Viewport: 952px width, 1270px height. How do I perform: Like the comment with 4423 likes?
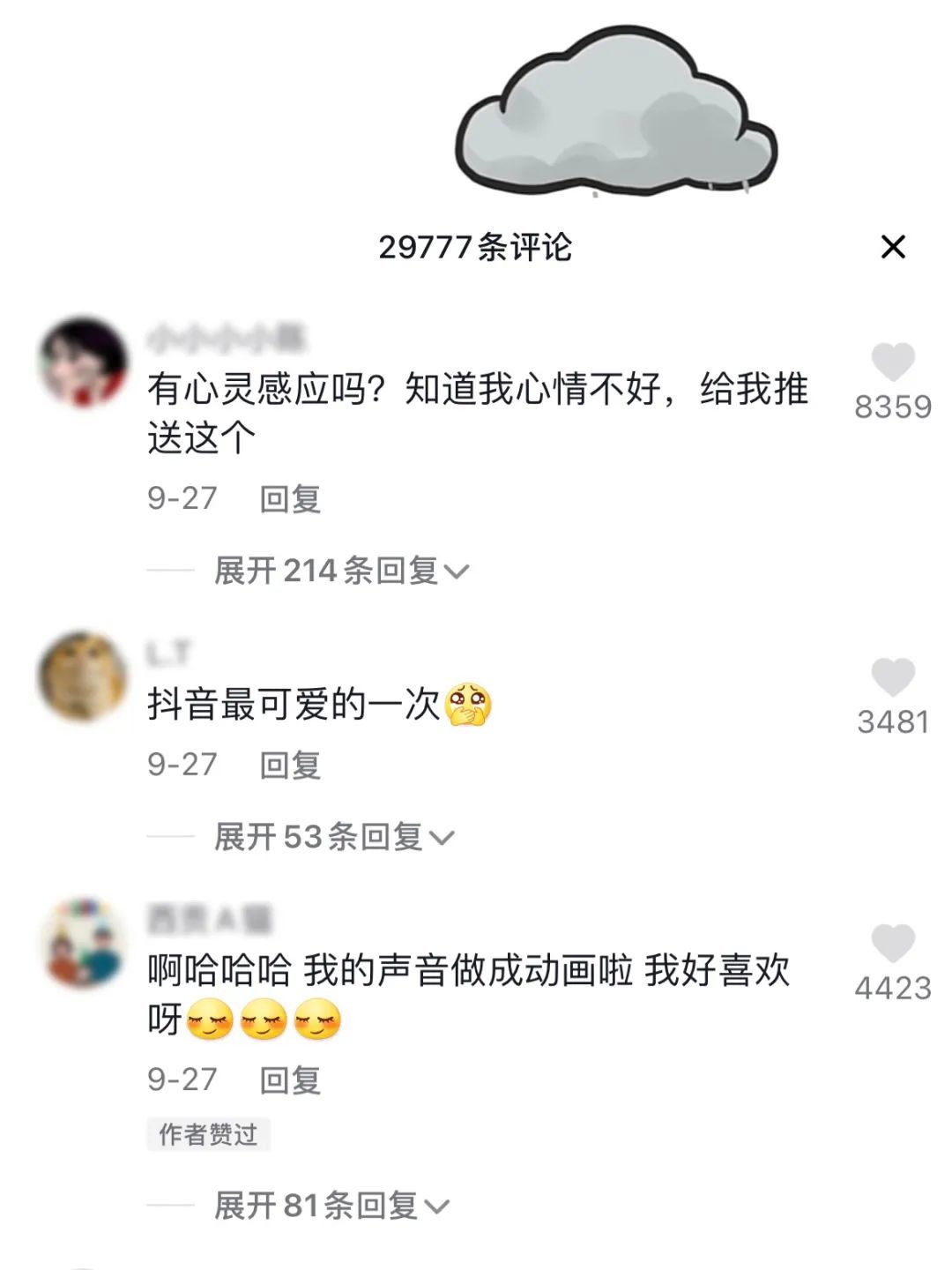click(x=893, y=943)
